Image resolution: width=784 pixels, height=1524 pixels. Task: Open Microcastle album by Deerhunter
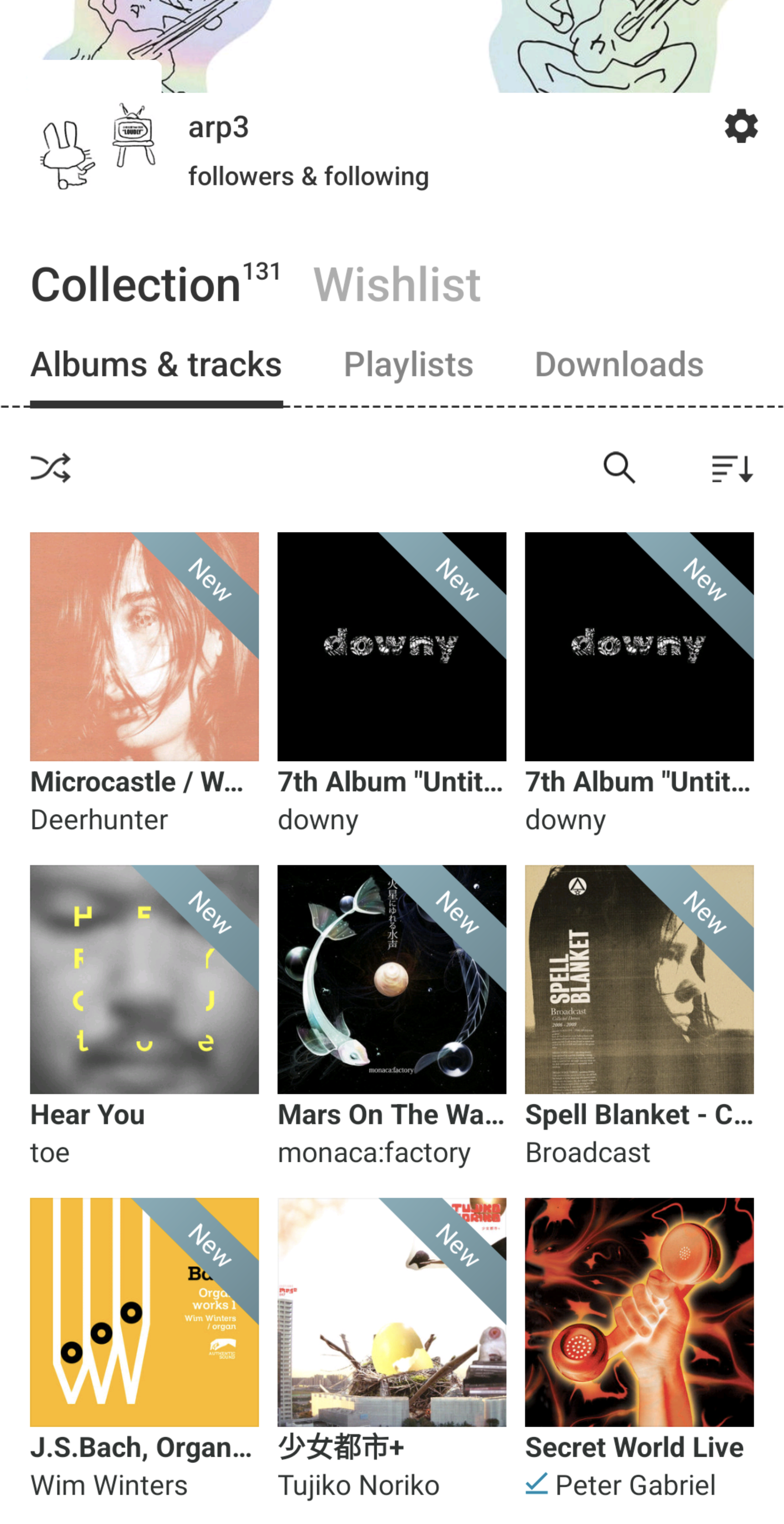tap(144, 646)
